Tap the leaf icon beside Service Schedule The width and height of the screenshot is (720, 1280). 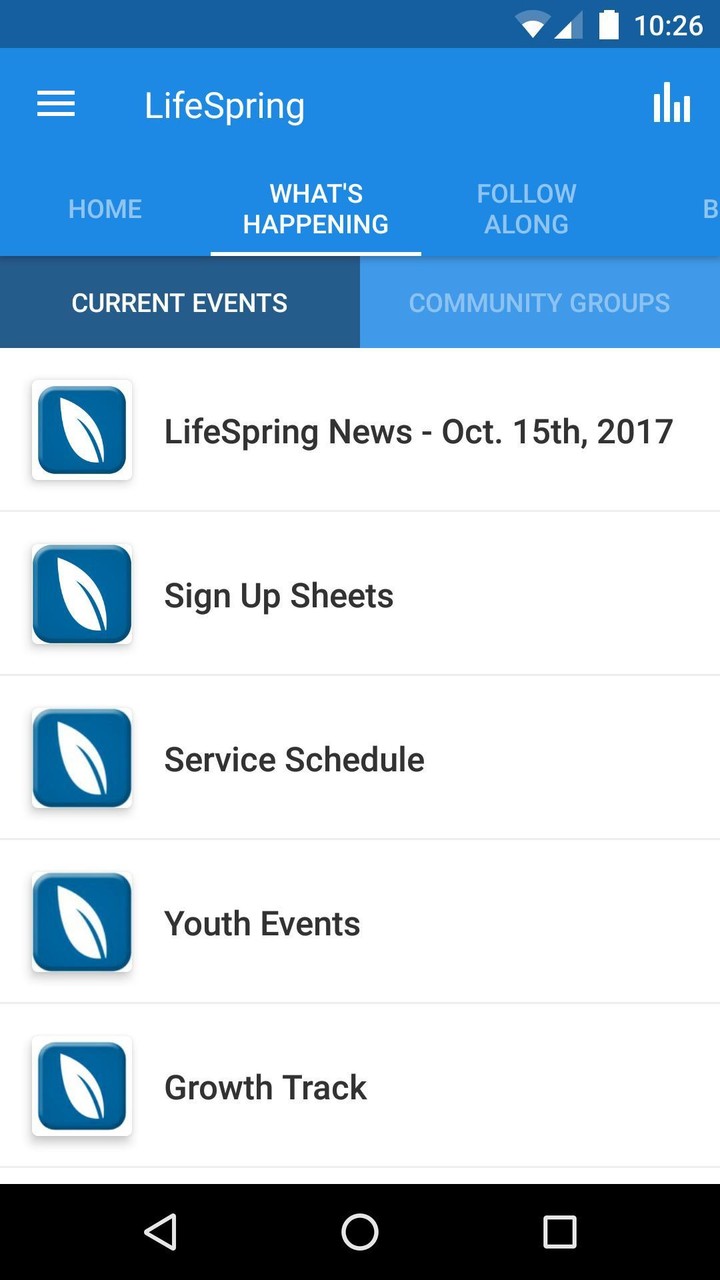[82, 758]
